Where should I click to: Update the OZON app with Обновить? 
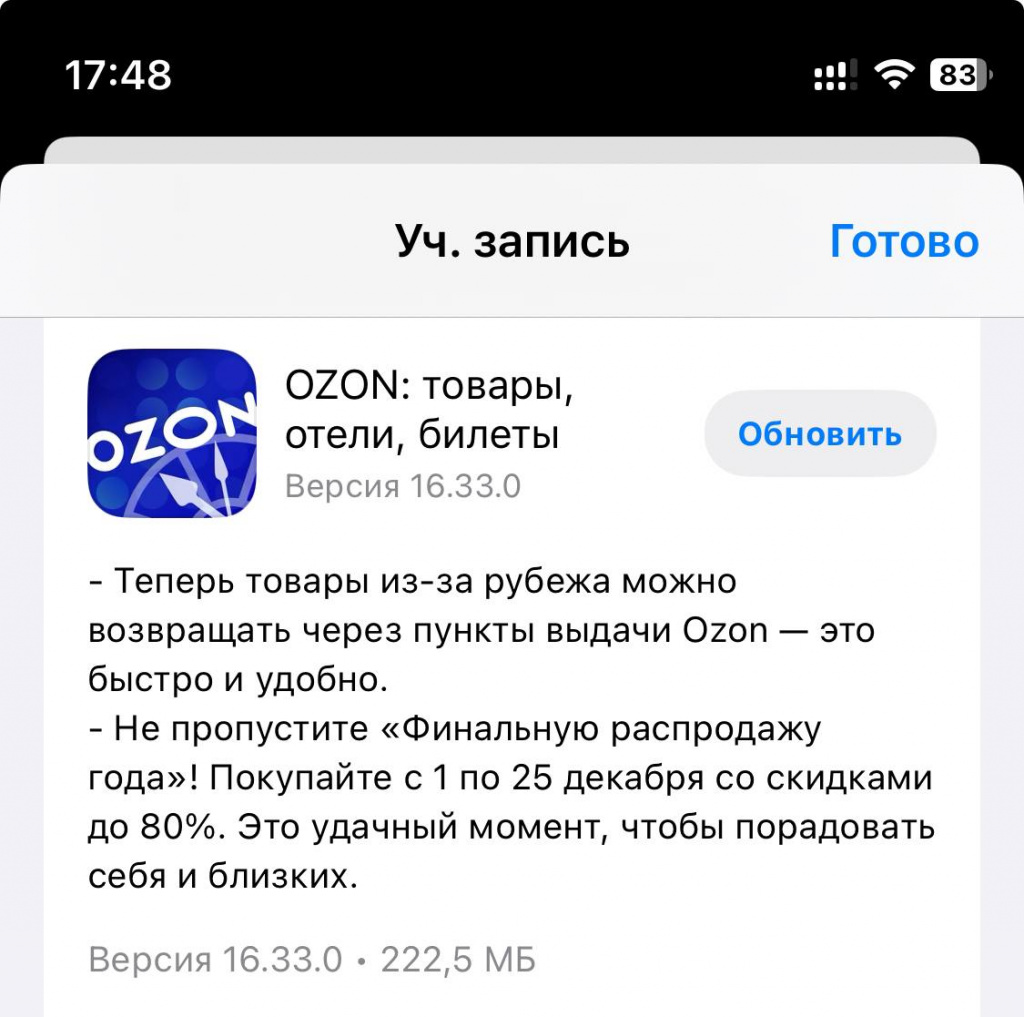(819, 434)
